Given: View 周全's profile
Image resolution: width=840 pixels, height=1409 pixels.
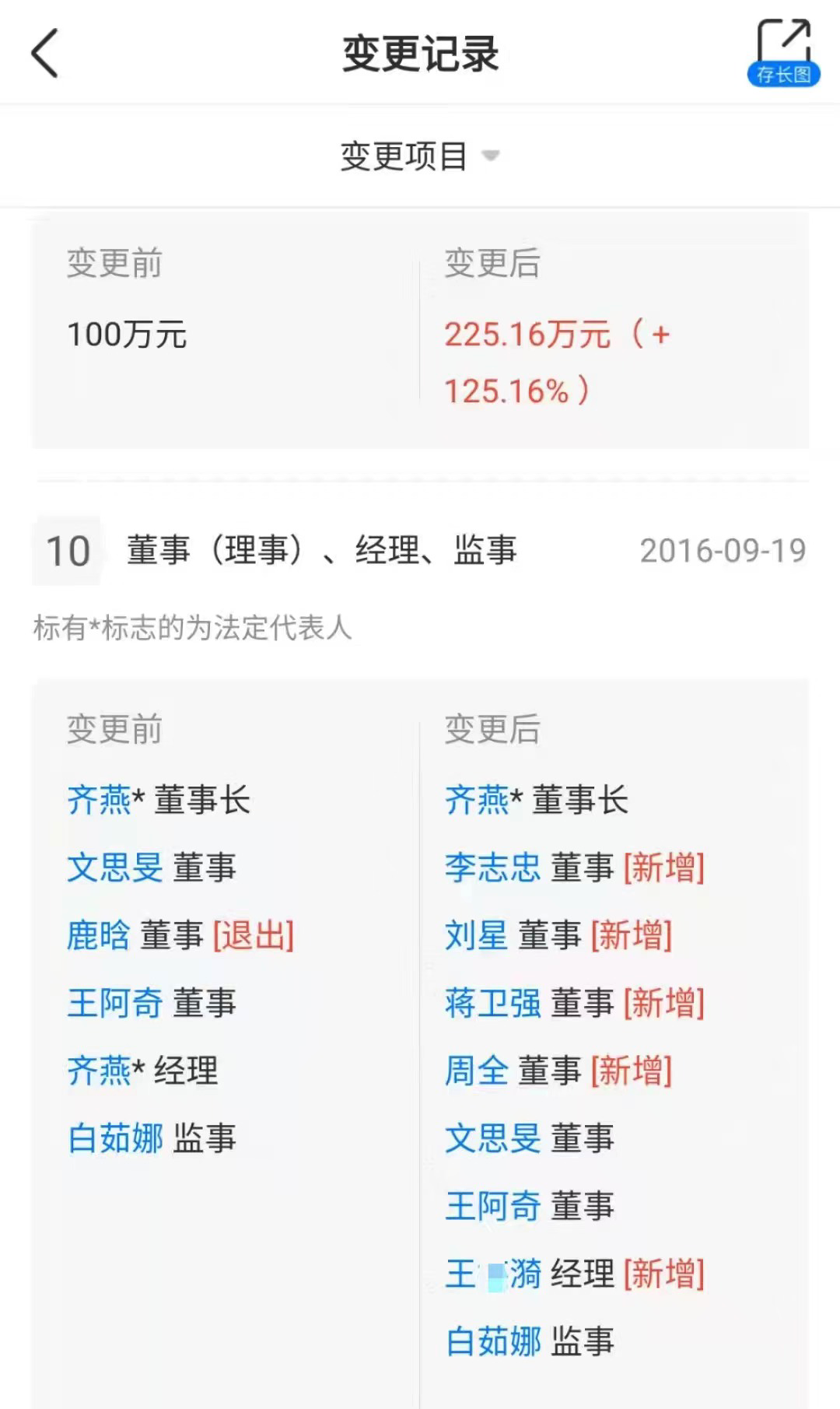Looking at the screenshot, I should (476, 1071).
